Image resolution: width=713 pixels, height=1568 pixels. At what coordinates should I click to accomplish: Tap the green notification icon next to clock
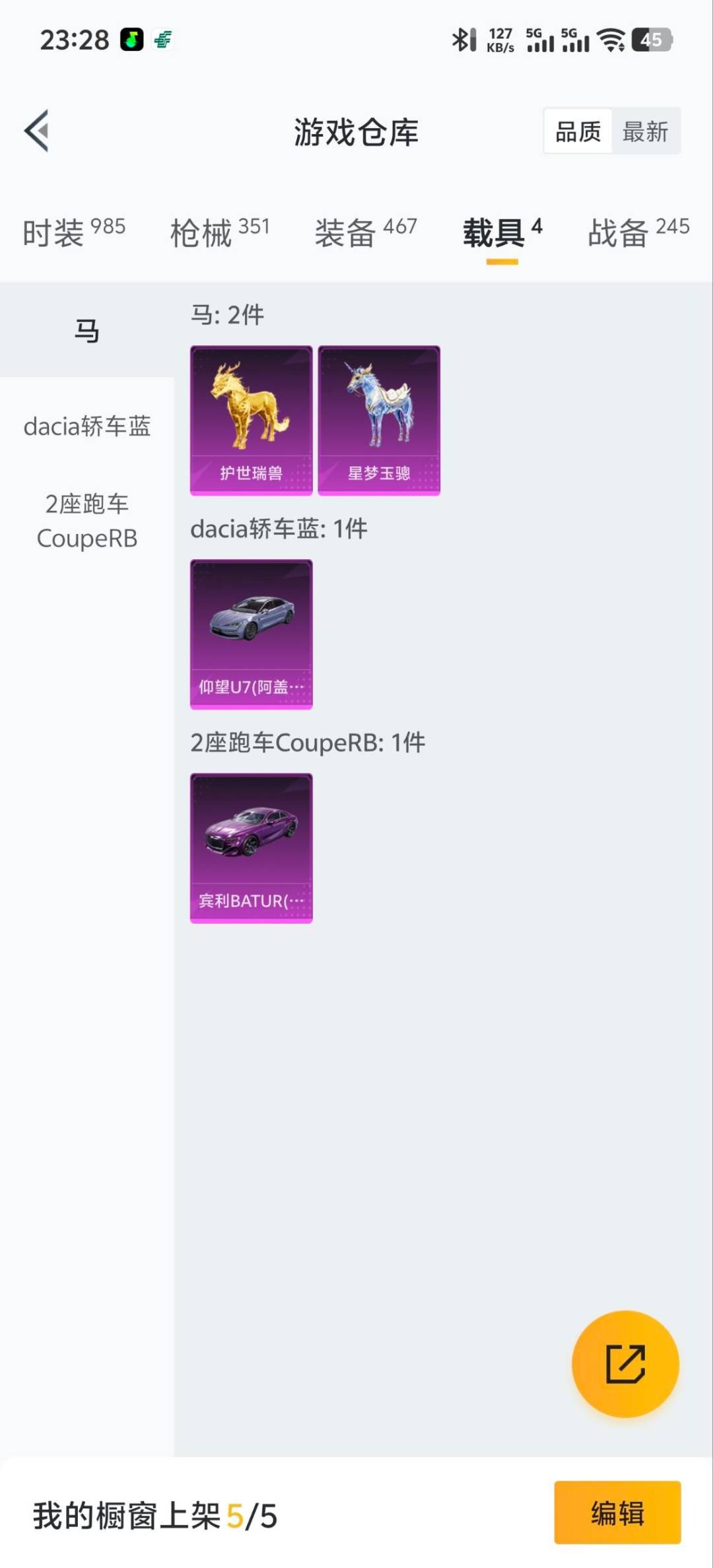[162, 40]
